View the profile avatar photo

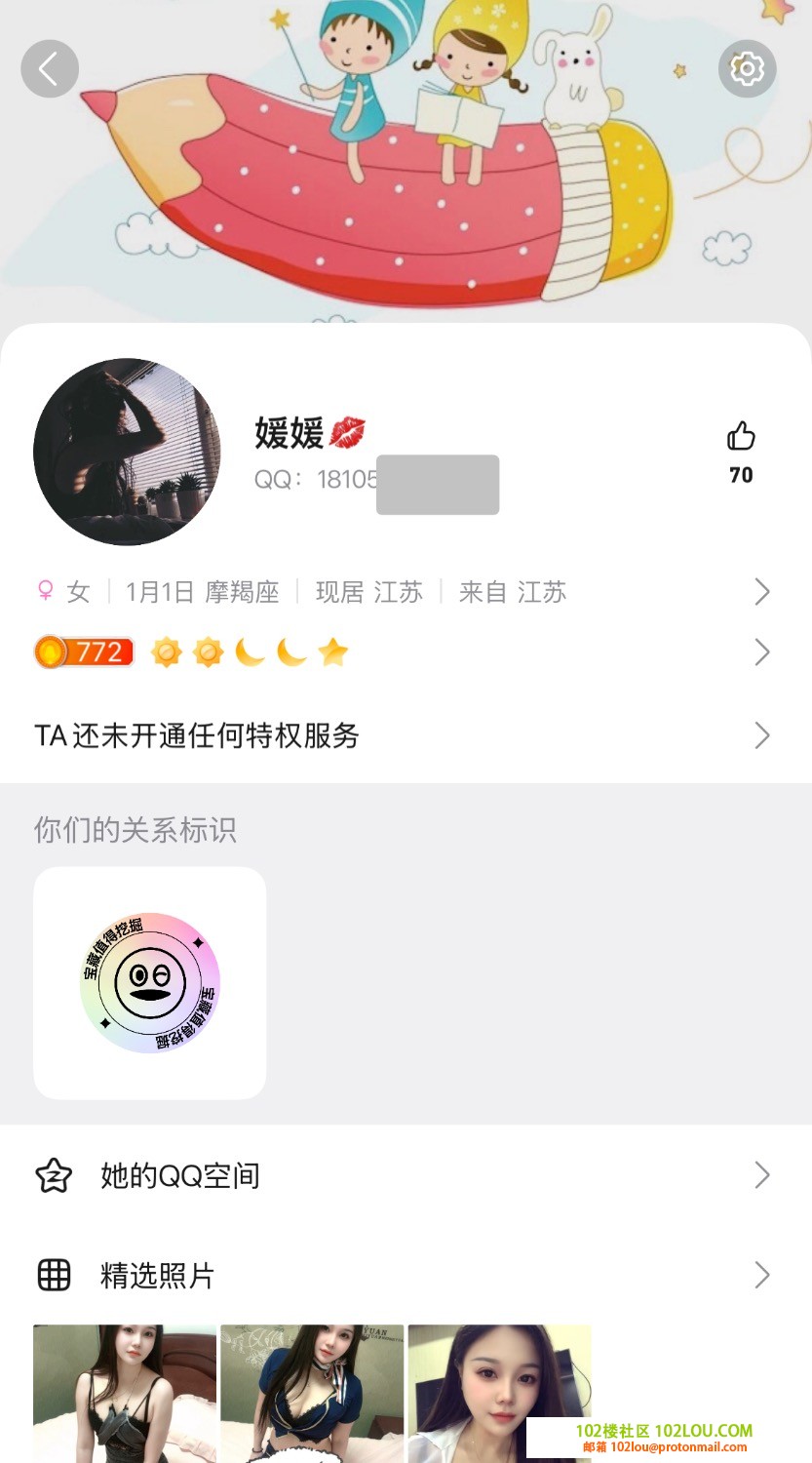coord(127,452)
